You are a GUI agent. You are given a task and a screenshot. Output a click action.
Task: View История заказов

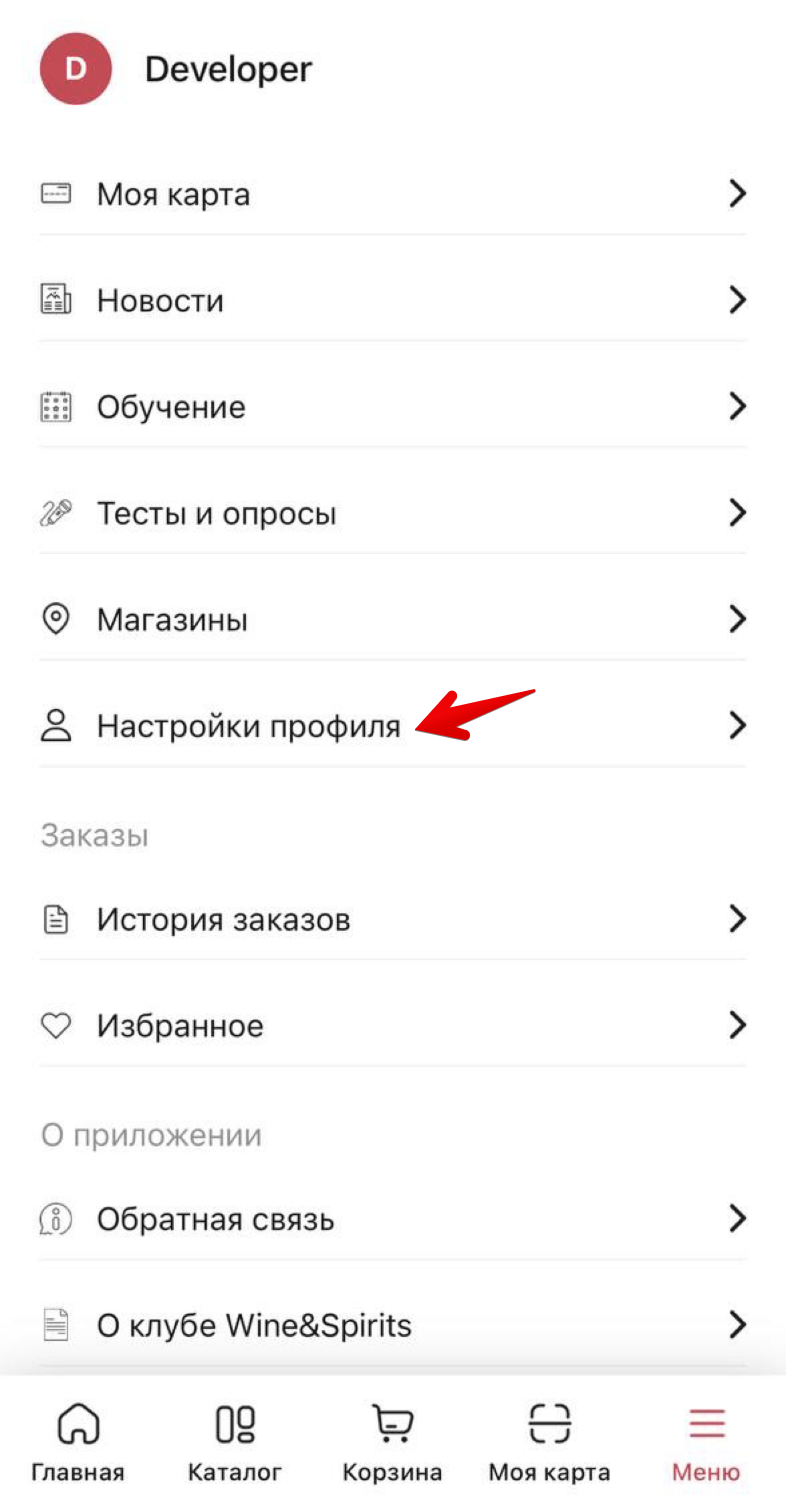392,919
